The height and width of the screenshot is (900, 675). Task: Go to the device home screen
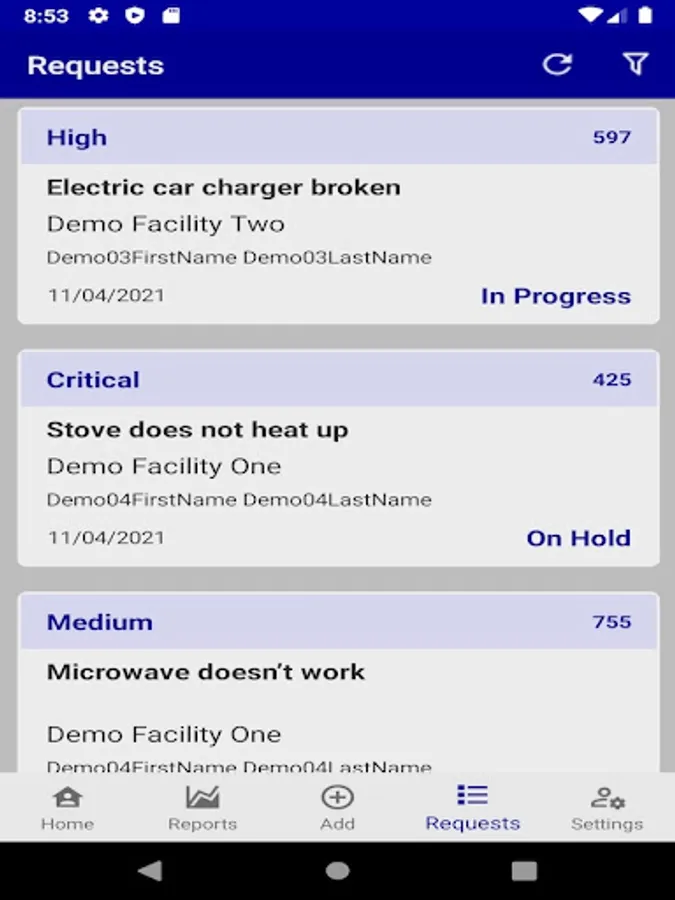click(x=338, y=871)
